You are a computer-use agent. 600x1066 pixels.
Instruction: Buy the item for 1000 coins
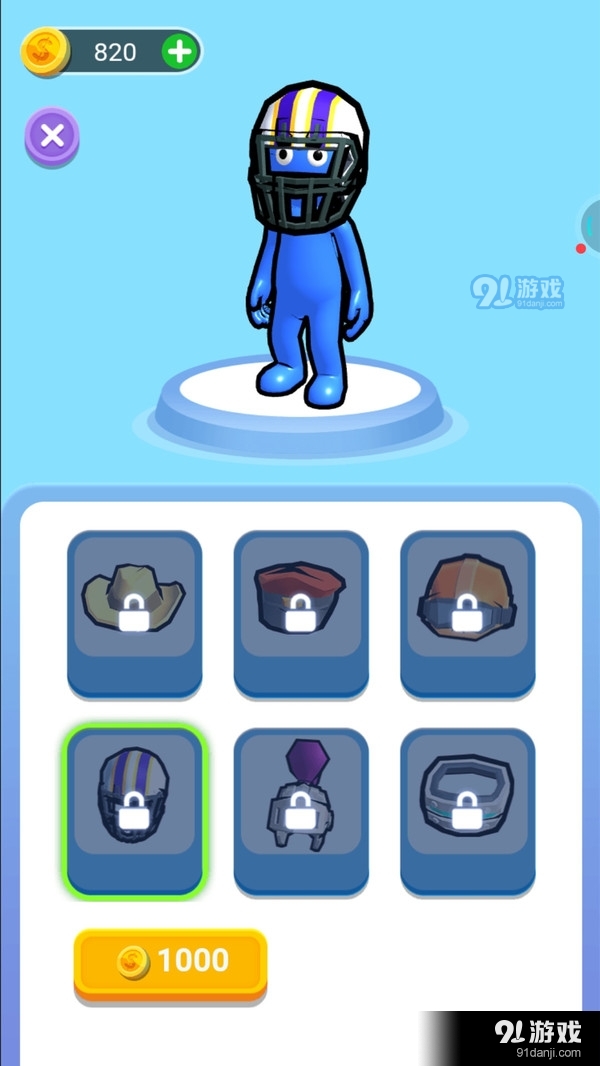(x=171, y=962)
